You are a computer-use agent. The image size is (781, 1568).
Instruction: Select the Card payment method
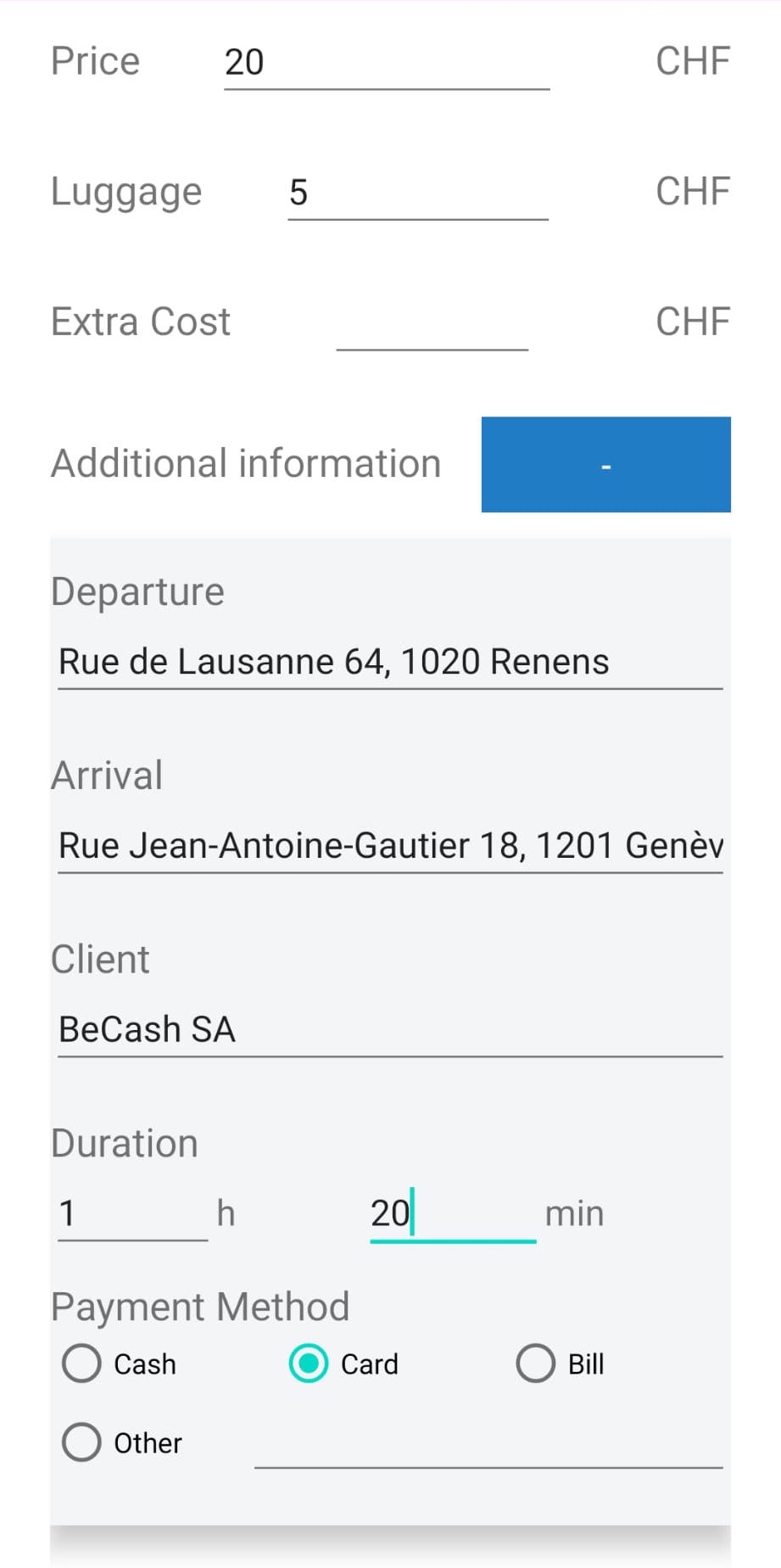pos(307,1364)
